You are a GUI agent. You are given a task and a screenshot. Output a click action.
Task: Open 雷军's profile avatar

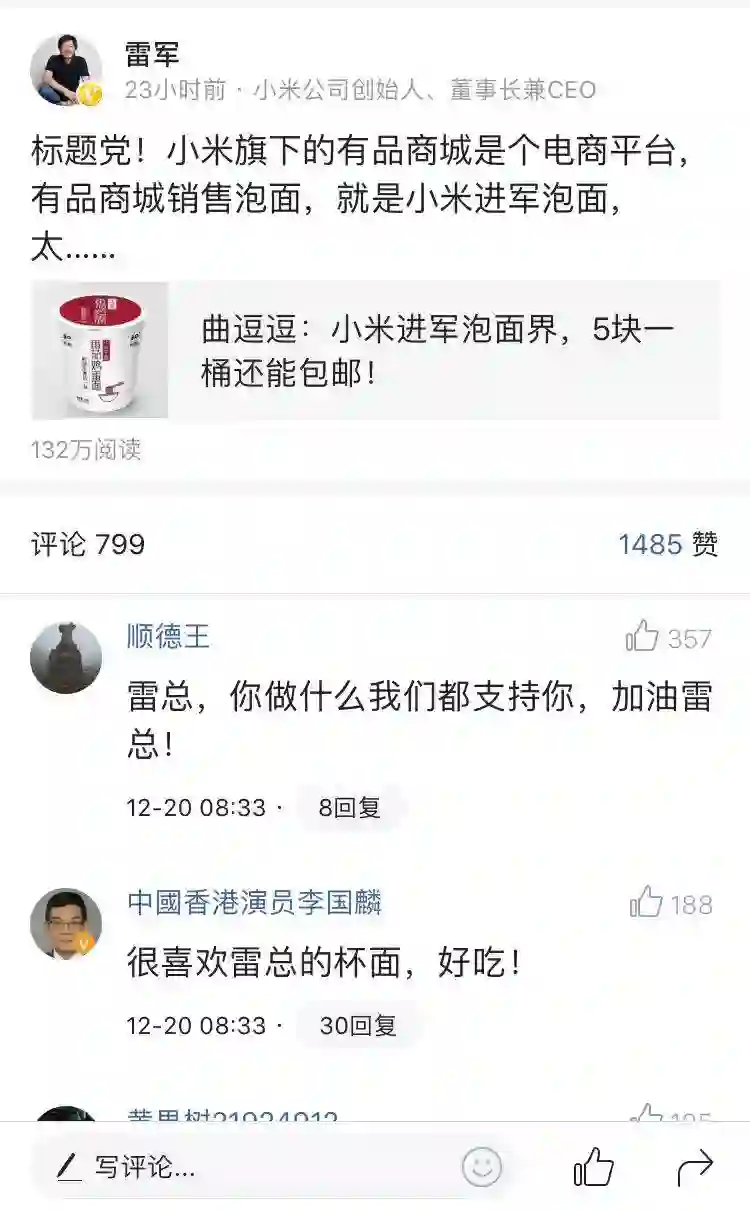tap(66, 70)
